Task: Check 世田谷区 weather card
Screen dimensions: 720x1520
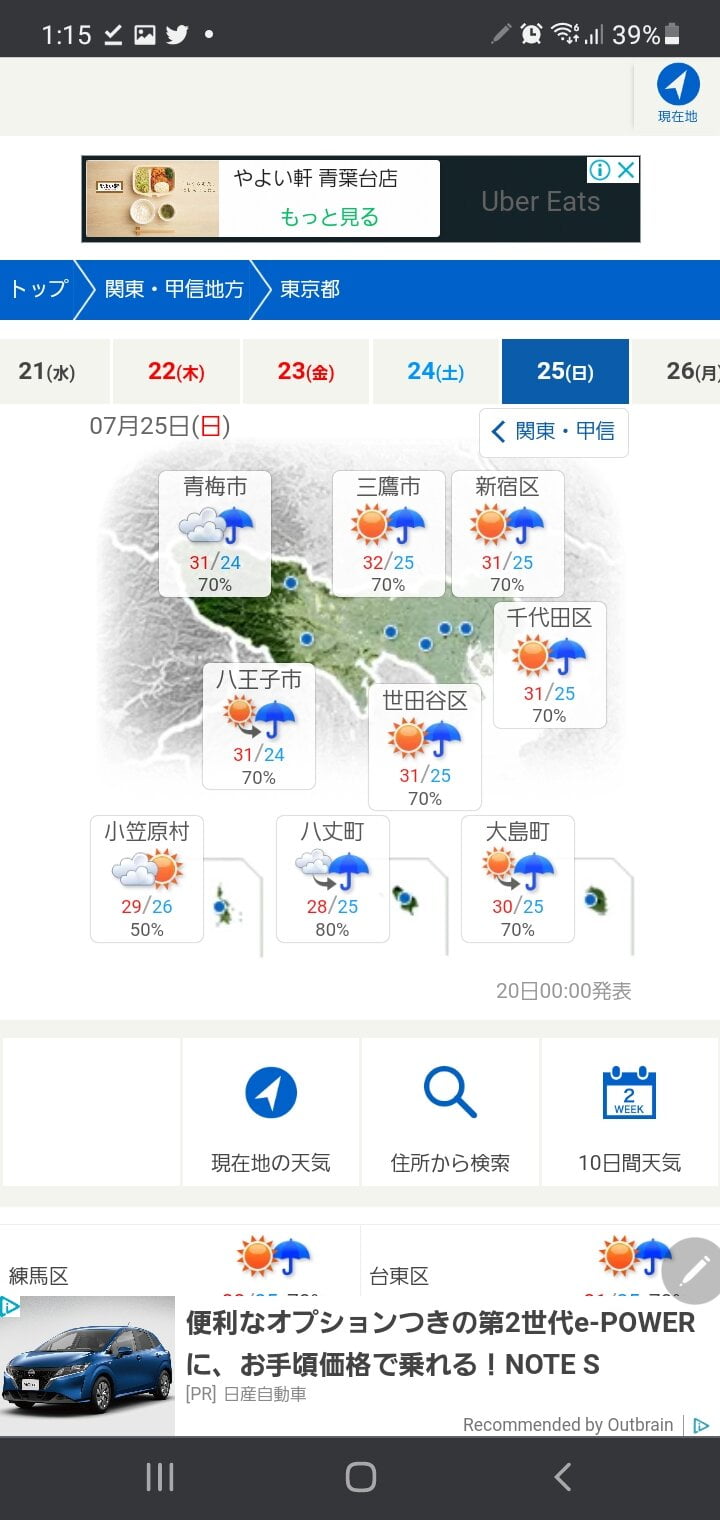Action: click(425, 747)
